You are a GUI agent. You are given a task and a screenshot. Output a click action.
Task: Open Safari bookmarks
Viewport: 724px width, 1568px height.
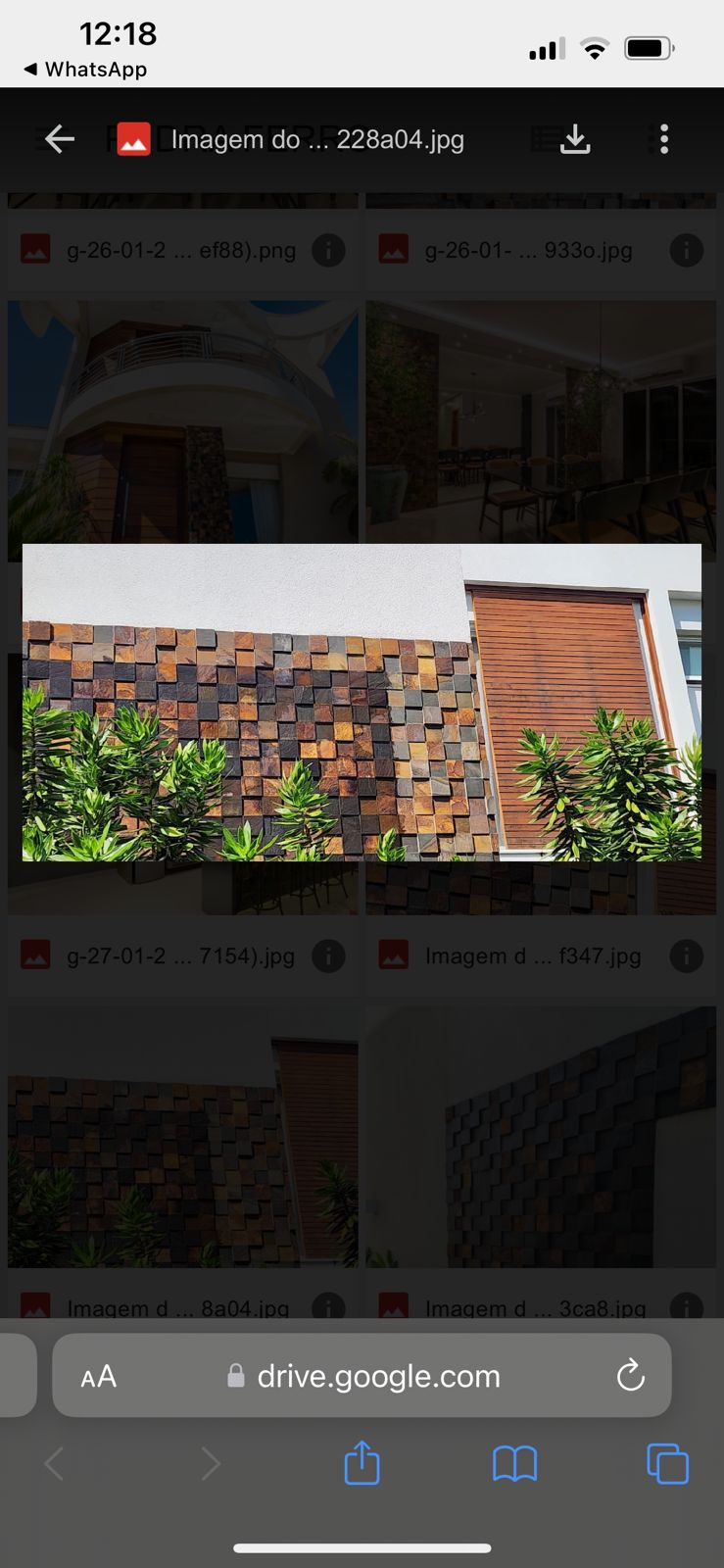514,1464
